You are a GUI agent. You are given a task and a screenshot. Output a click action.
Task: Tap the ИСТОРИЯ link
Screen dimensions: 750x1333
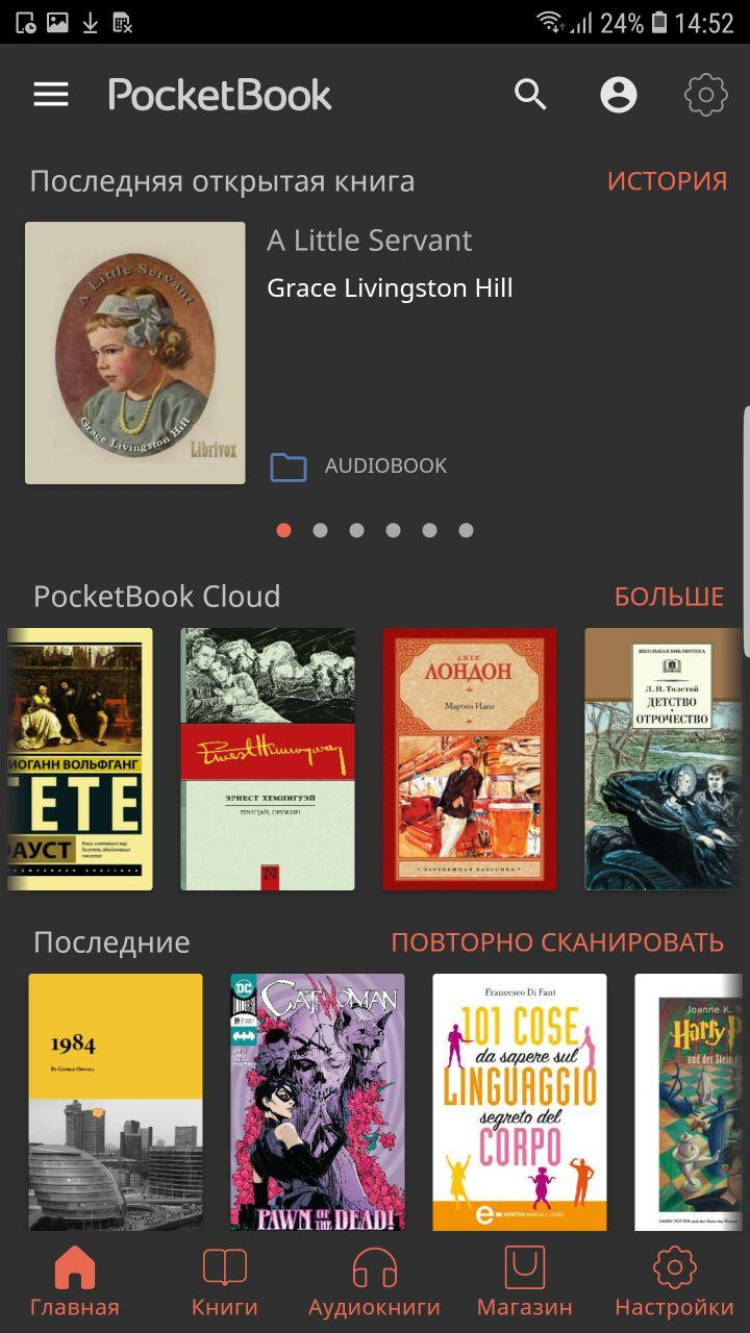coord(666,181)
